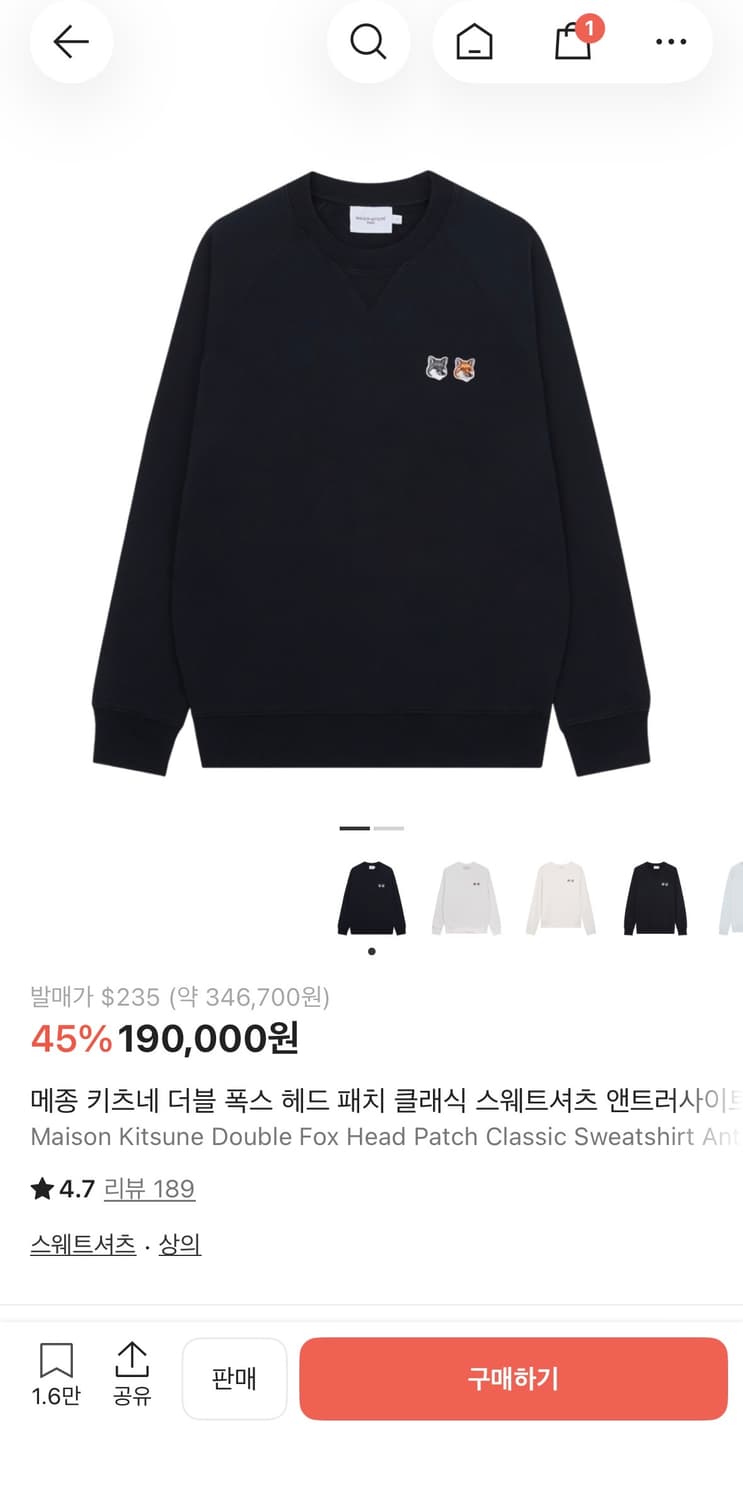Open the more options ellipsis menu
Screen dimensions: 743x1500
tap(671, 42)
